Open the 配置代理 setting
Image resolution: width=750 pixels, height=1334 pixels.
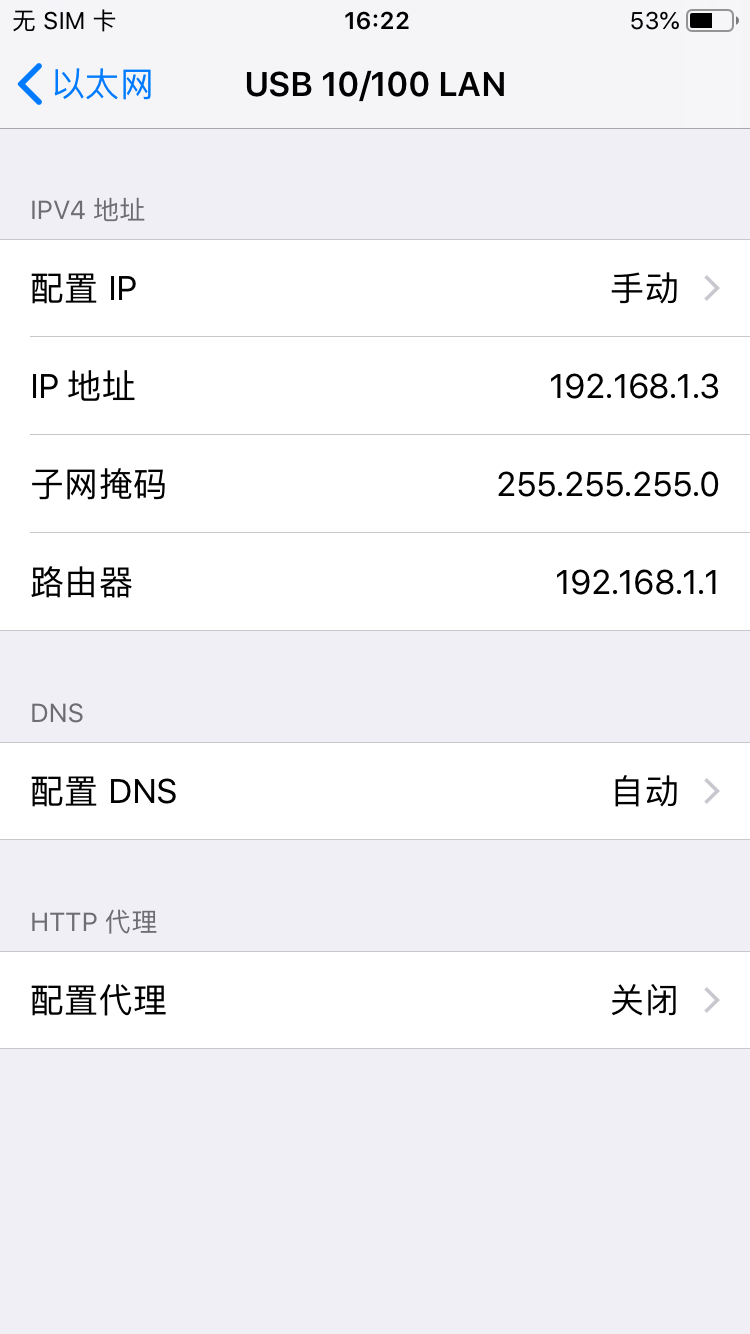375,1000
